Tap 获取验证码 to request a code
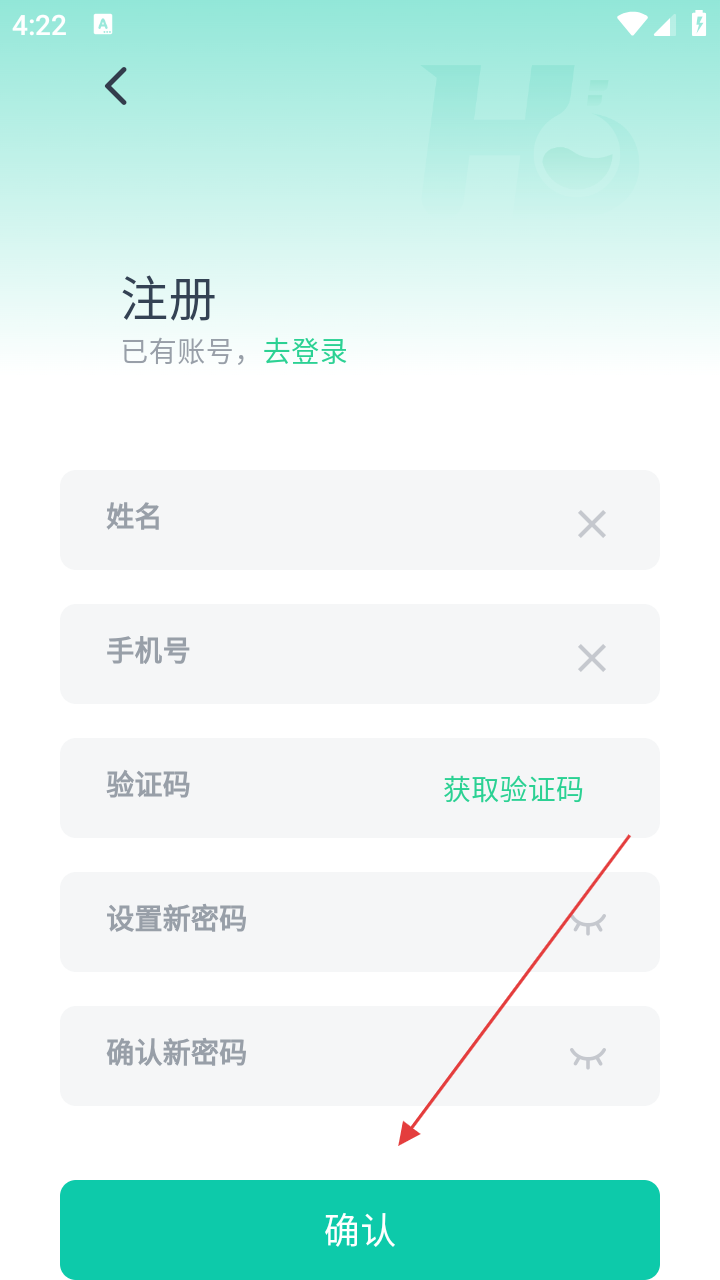The image size is (720, 1280). 513,789
